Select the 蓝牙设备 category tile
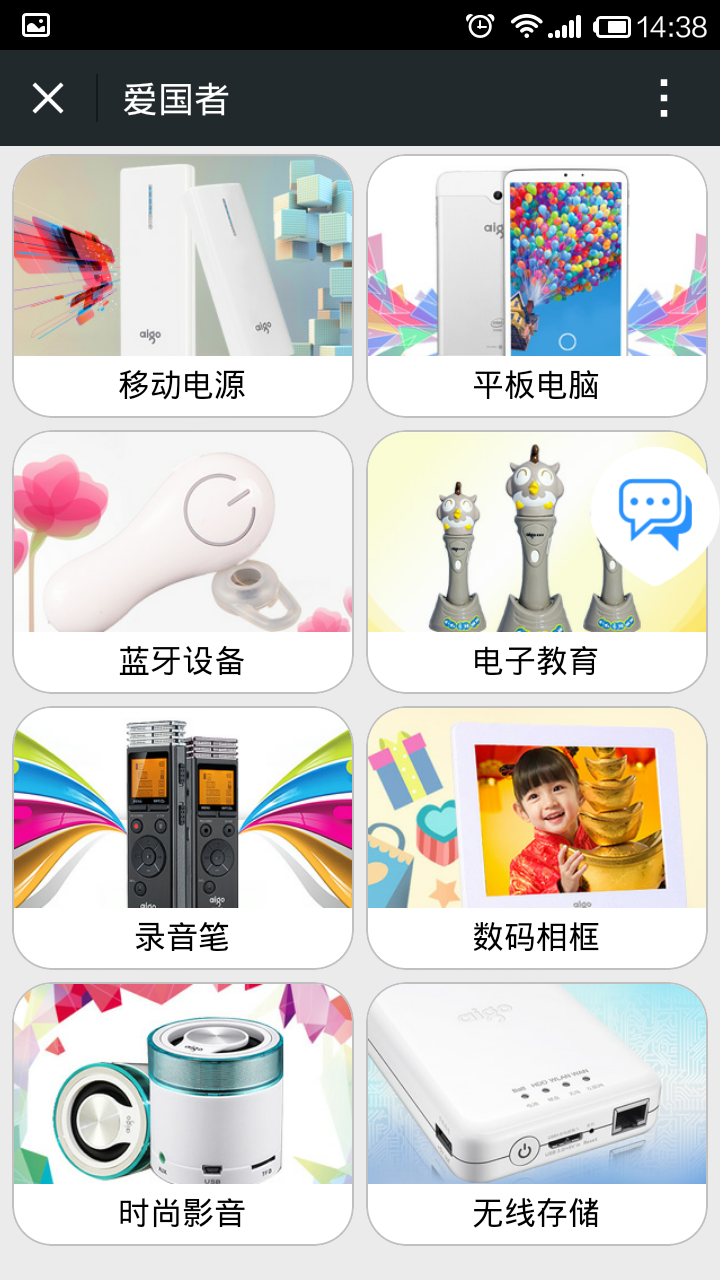The image size is (720, 1280). [x=183, y=562]
